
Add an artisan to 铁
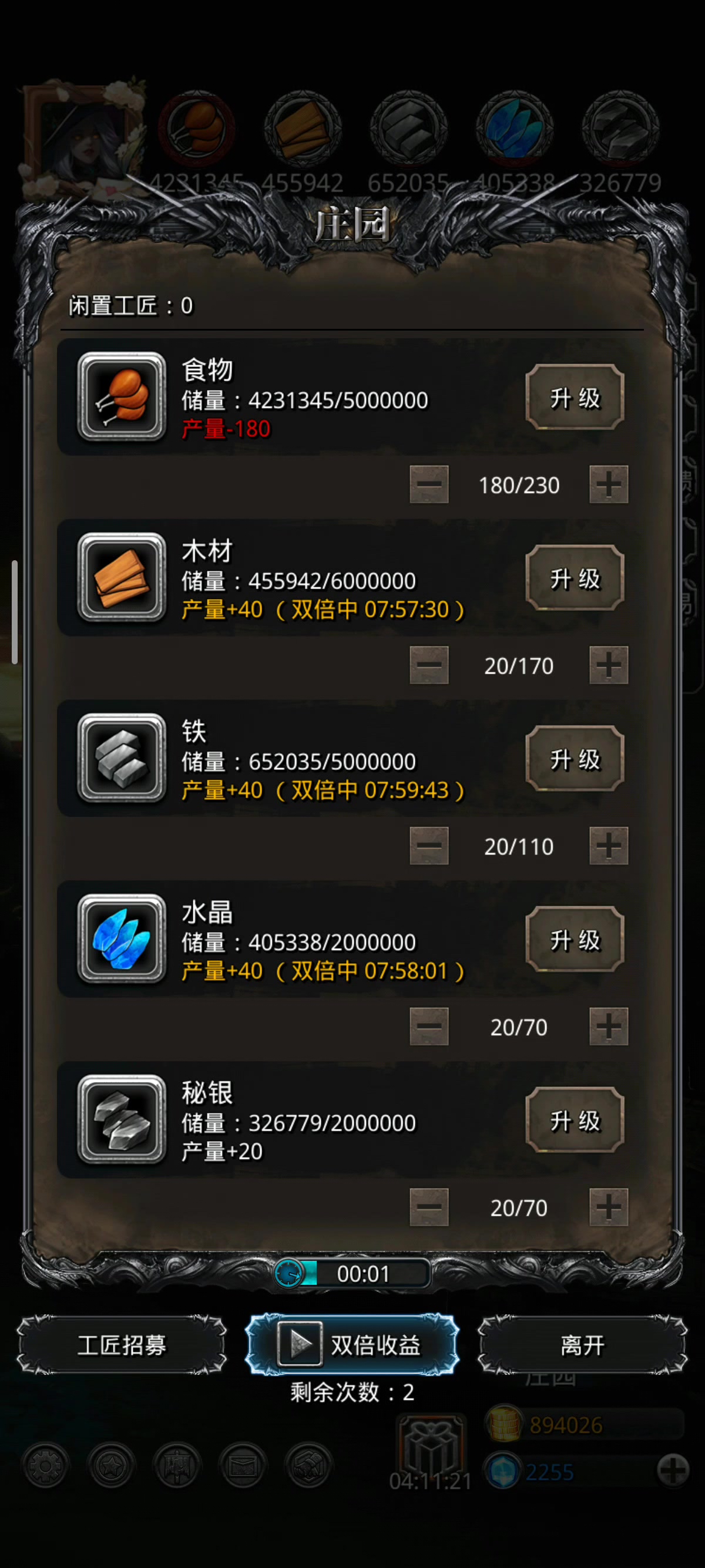[x=608, y=846]
